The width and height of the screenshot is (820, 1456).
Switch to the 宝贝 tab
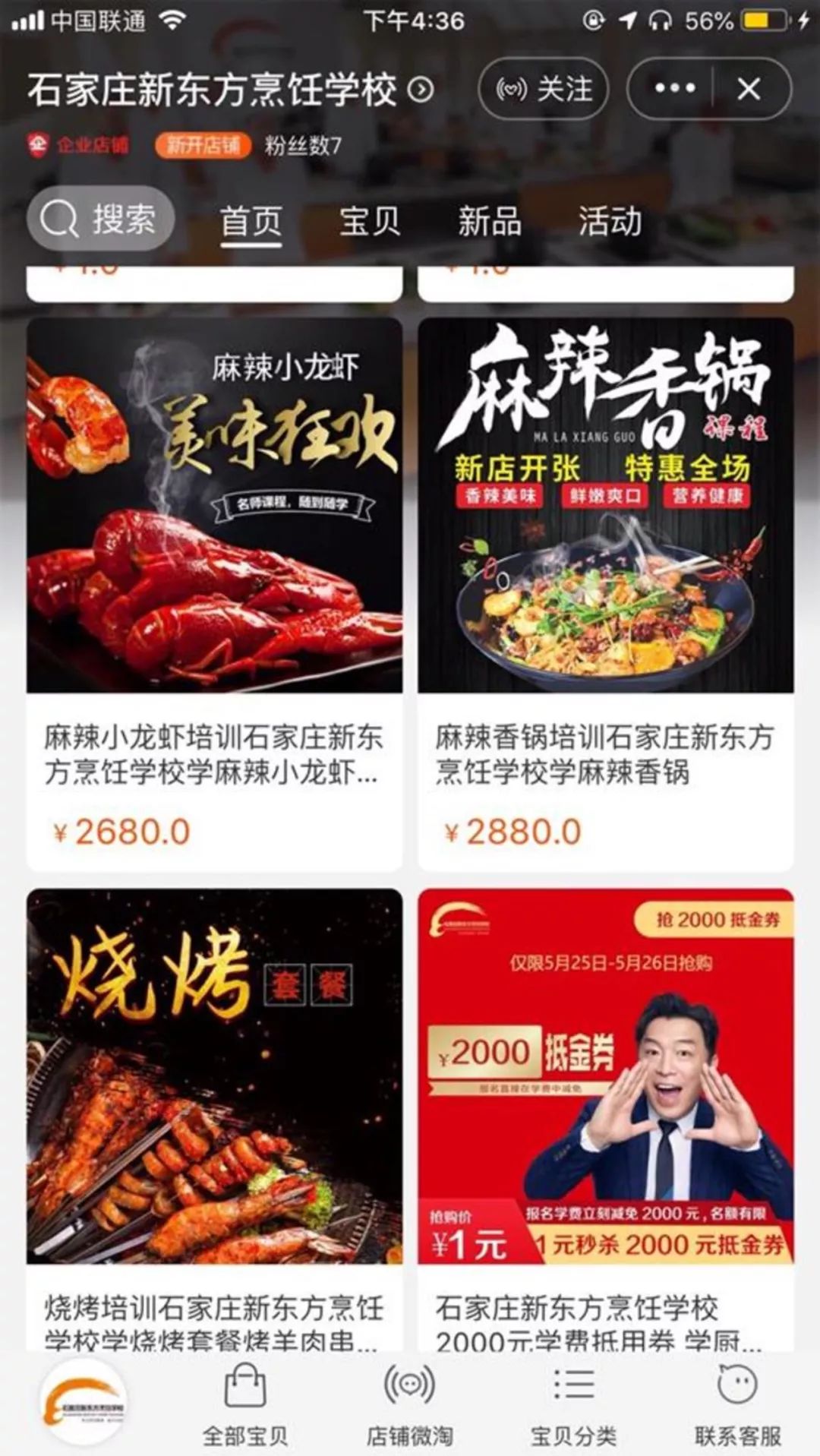pyautogui.click(x=370, y=222)
